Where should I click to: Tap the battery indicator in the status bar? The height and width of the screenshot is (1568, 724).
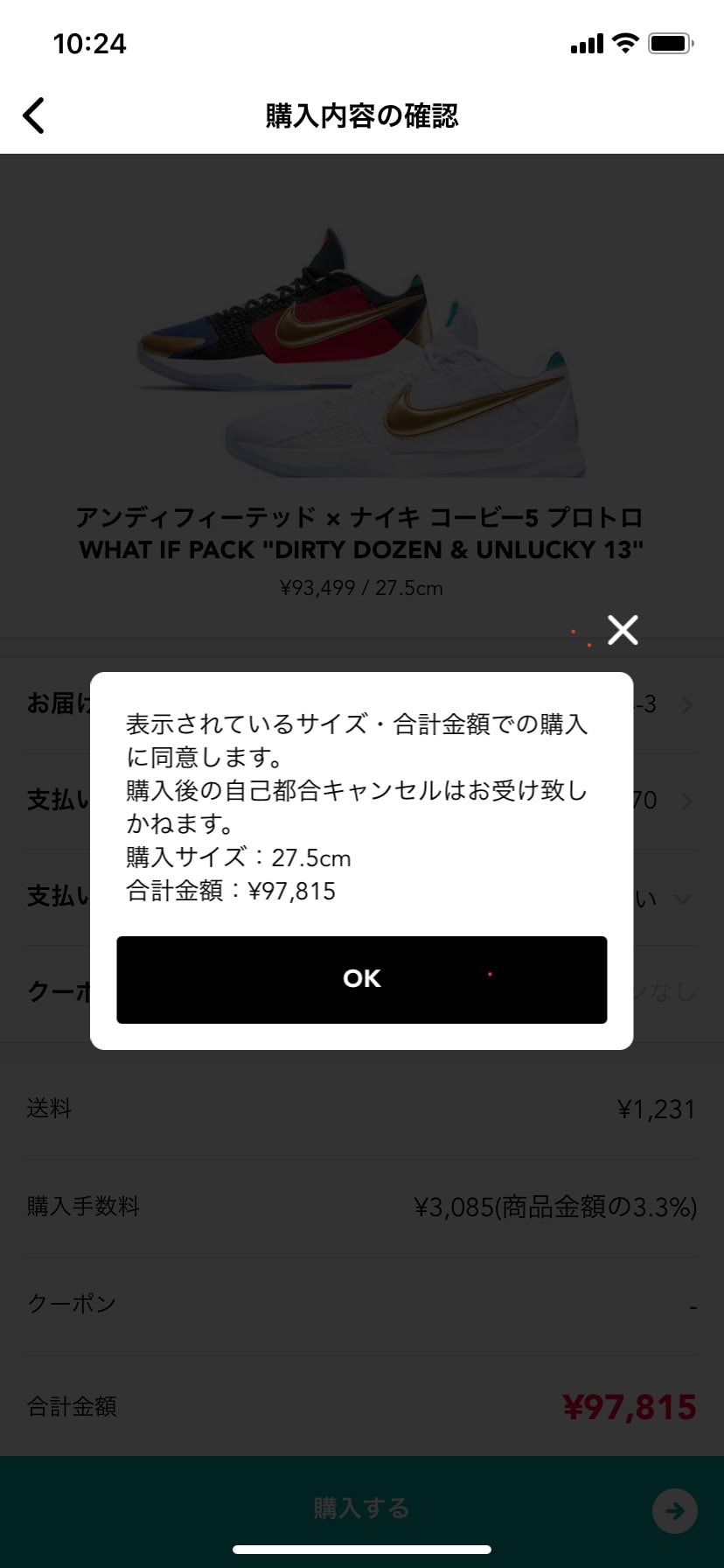pos(670,42)
